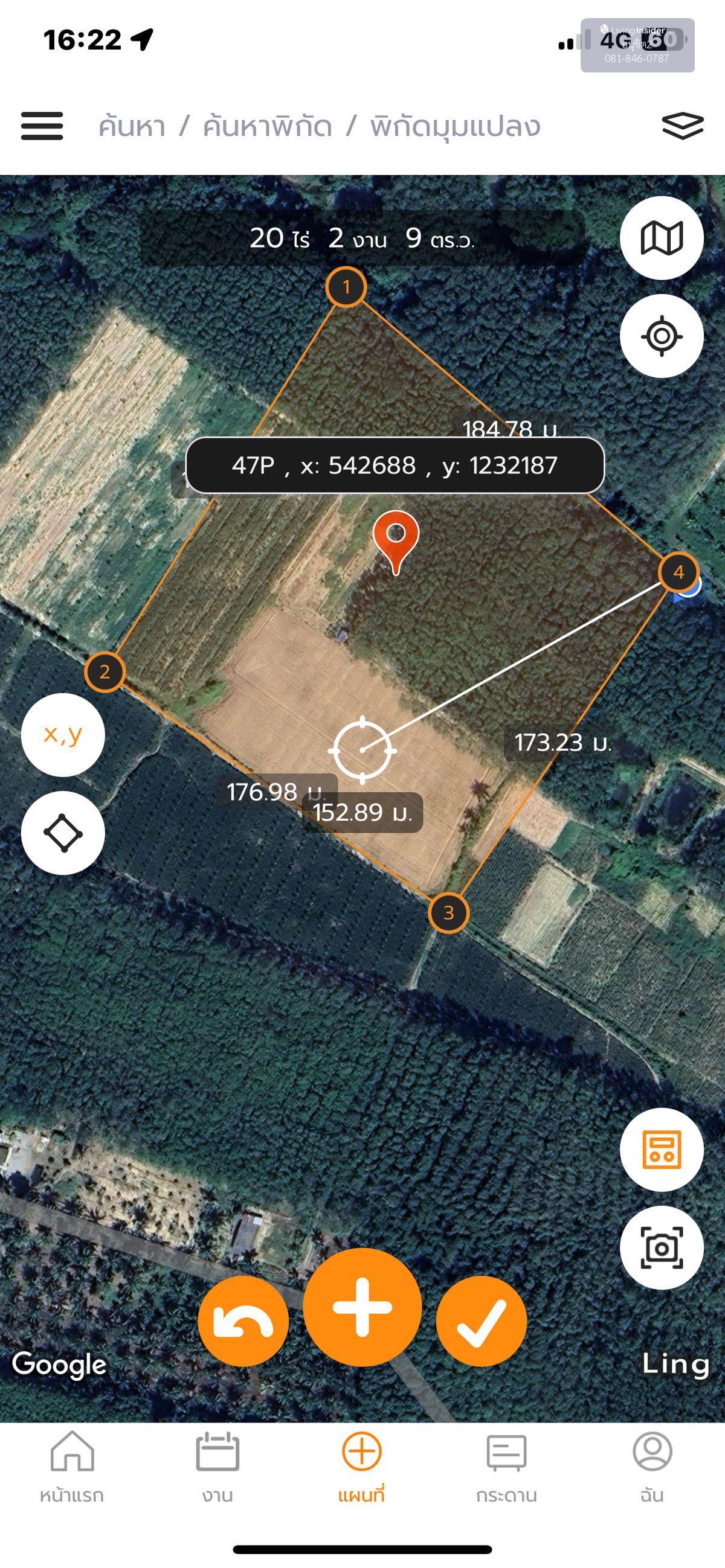Tap the red location pin
This screenshot has width=725, height=1568.
(396, 539)
